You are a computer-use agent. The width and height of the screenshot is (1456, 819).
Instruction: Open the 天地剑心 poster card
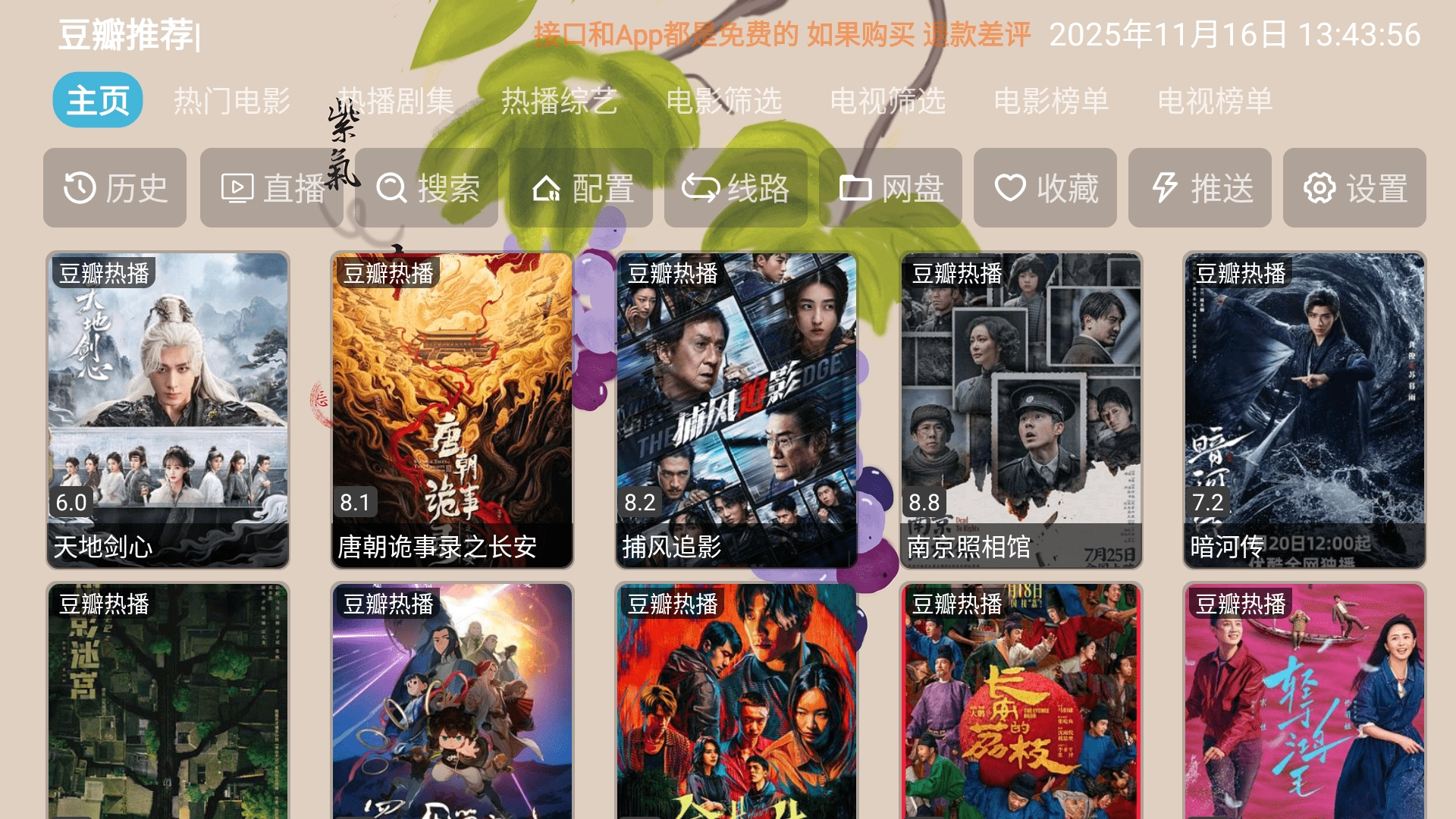coord(168,409)
